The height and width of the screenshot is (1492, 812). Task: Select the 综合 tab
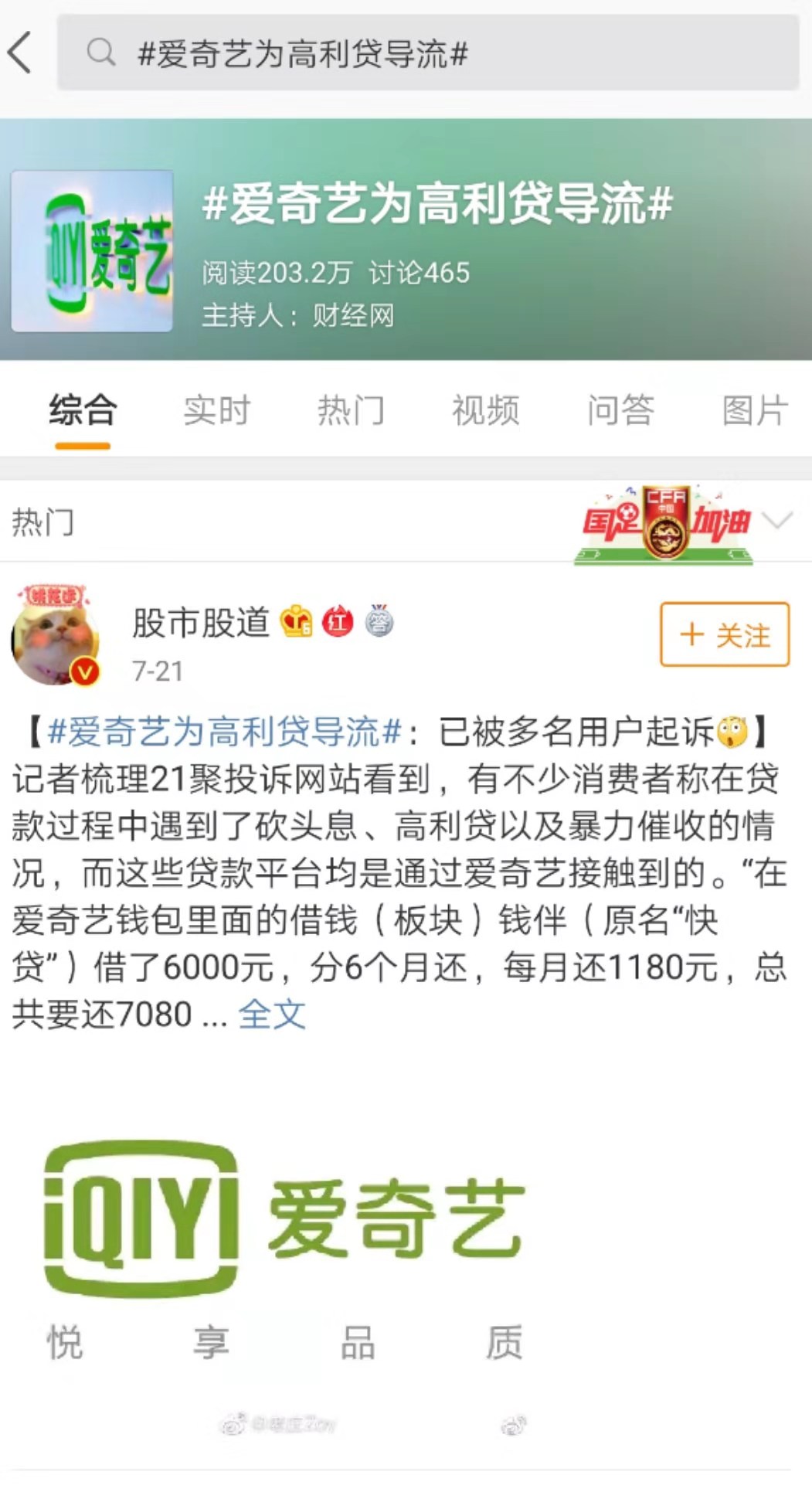coord(83,410)
